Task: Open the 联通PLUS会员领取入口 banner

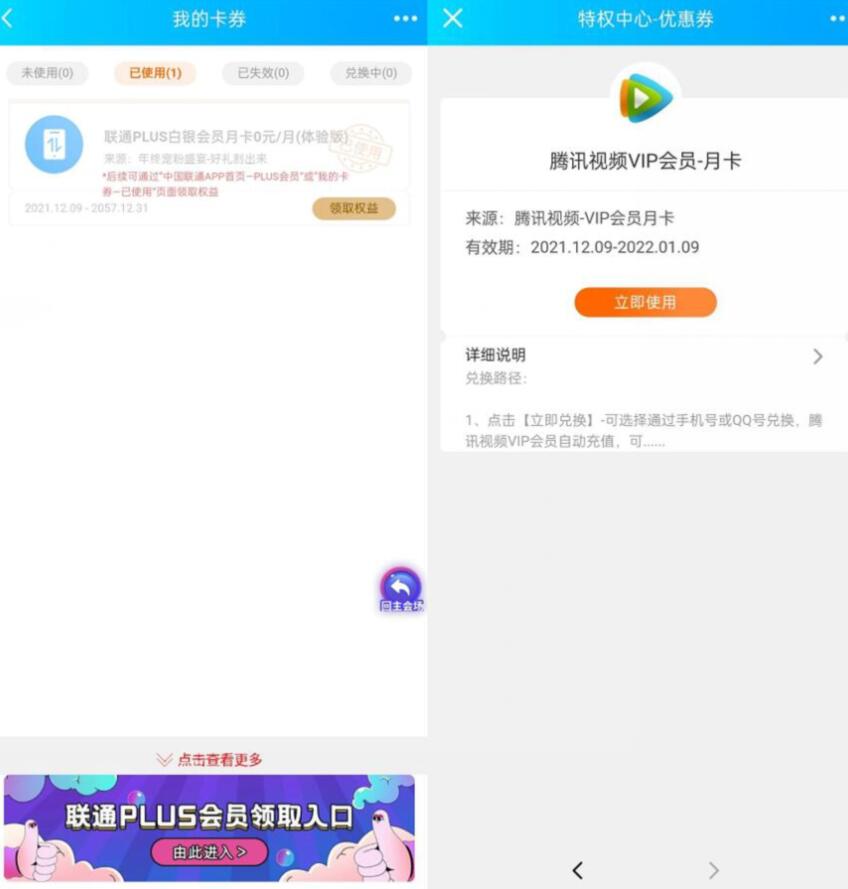Action: click(209, 826)
